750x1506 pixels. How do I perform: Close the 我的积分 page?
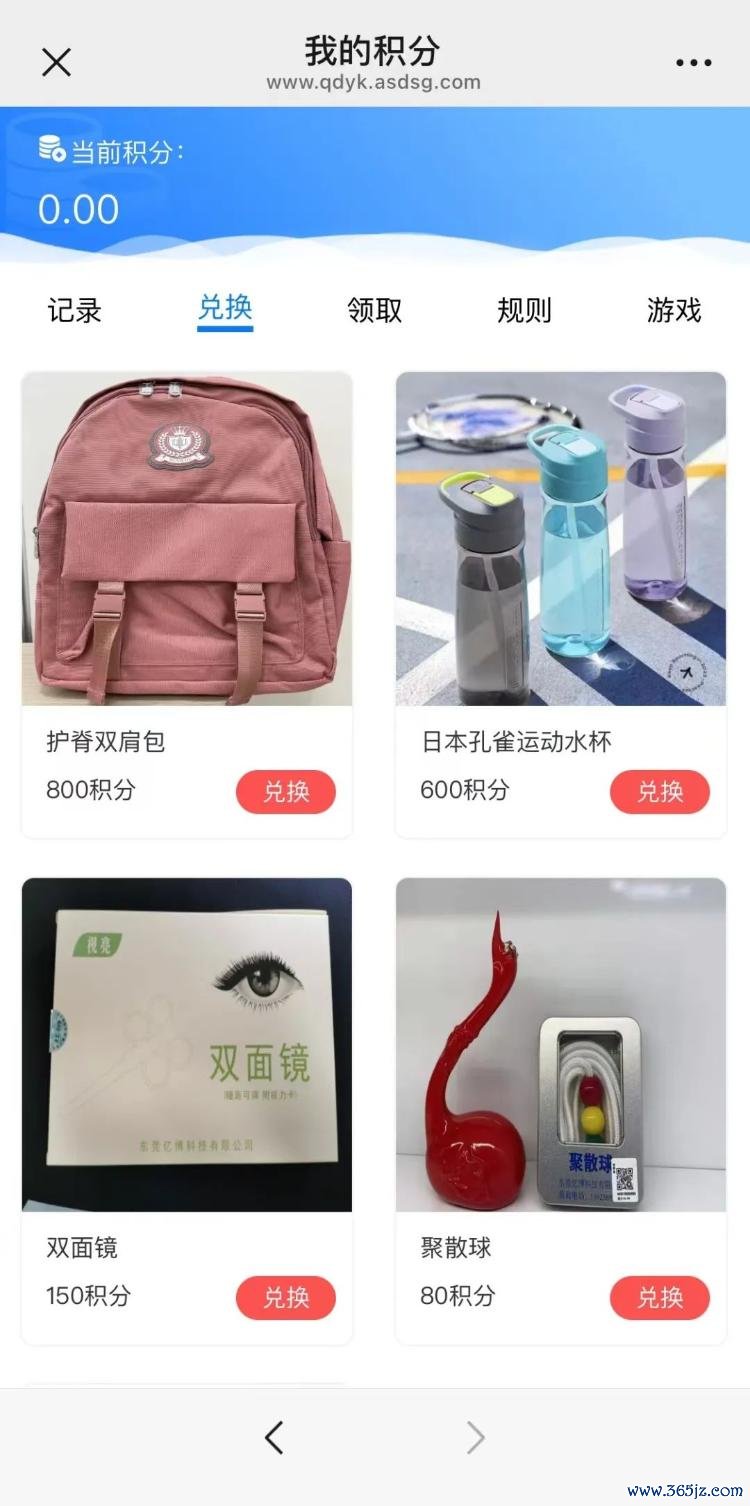tap(56, 62)
